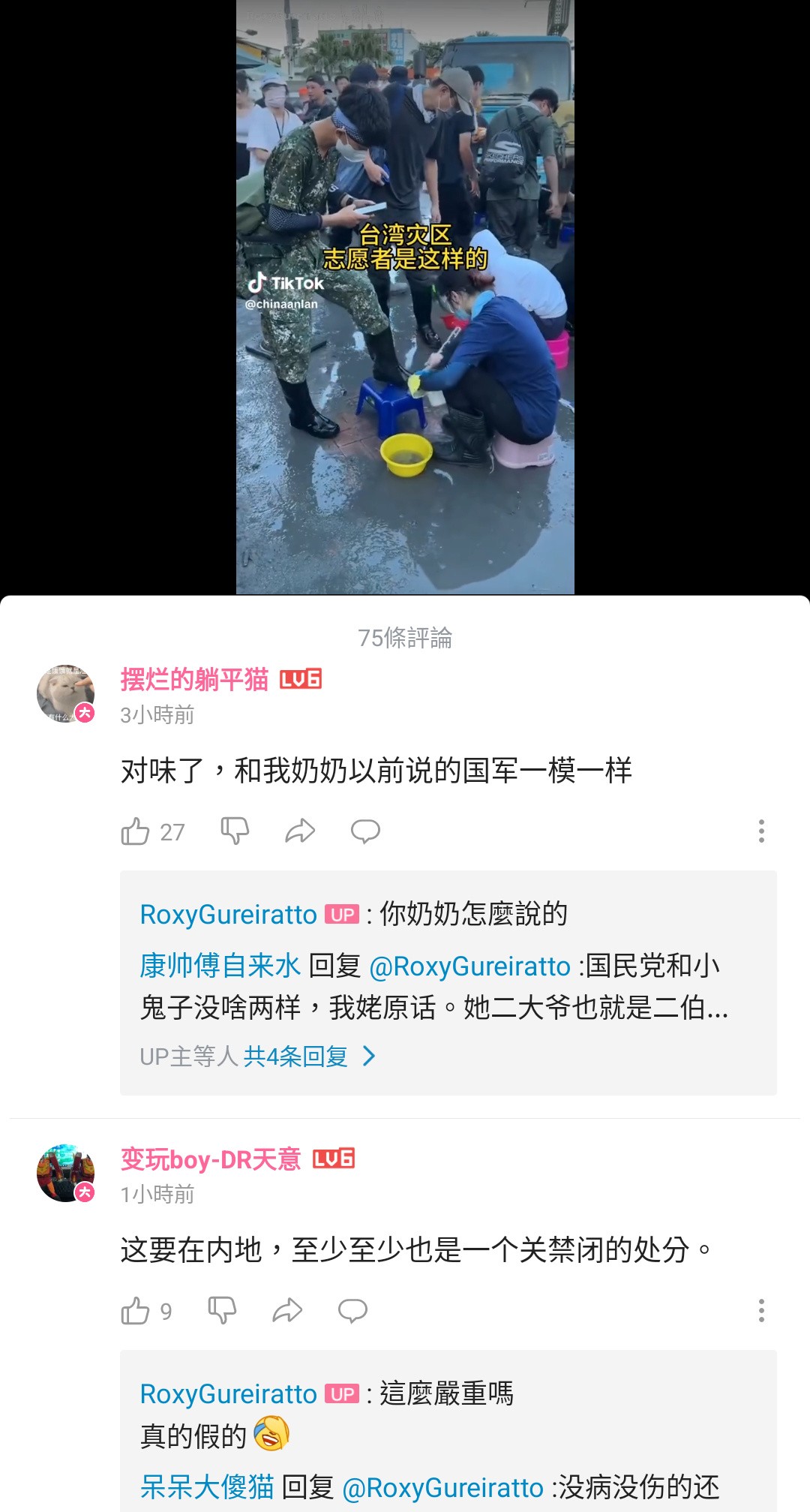Open 康帅傅自来水 user profile link
This screenshot has width=810, height=1512.
[x=220, y=966]
